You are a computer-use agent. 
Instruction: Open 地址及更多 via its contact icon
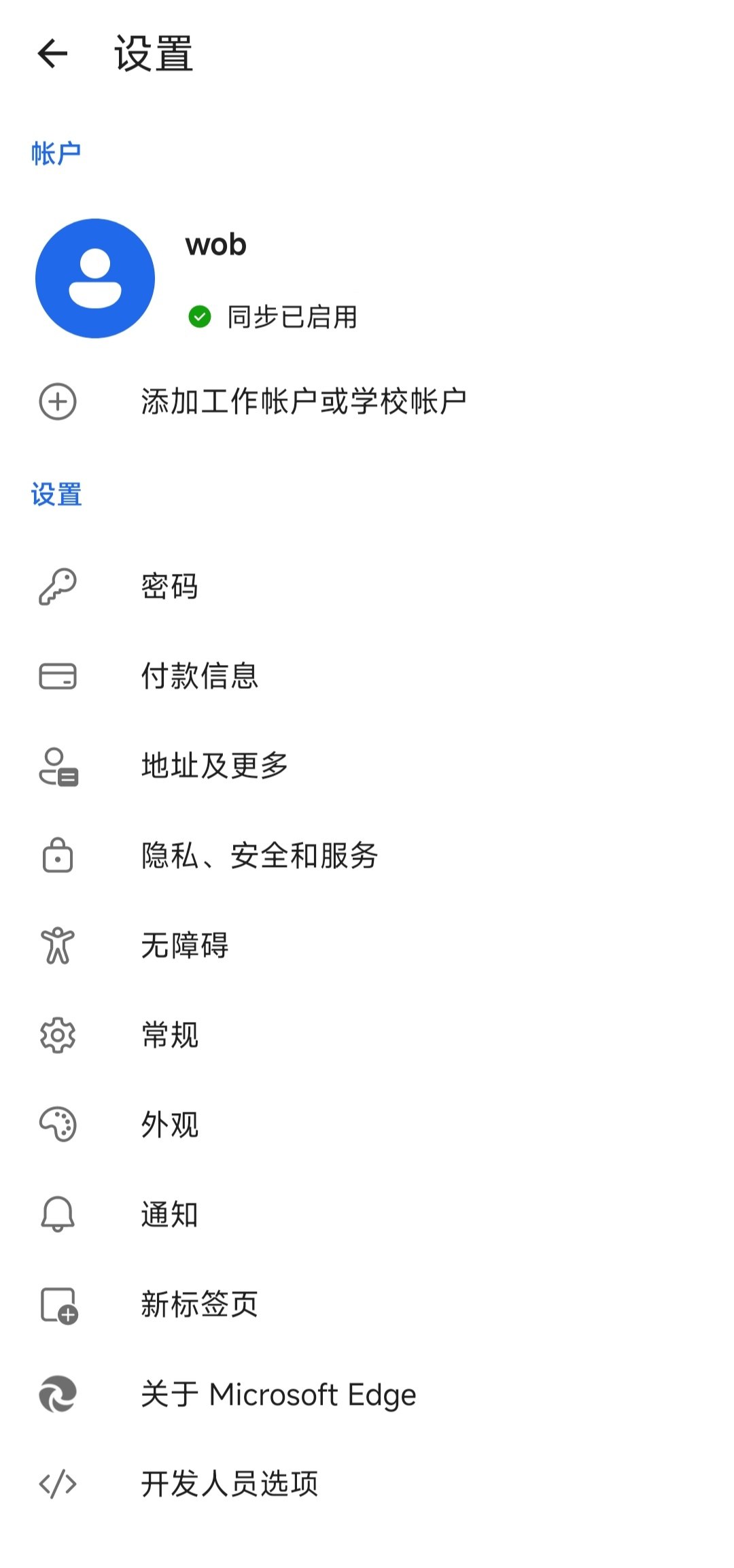click(x=58, y=765)
